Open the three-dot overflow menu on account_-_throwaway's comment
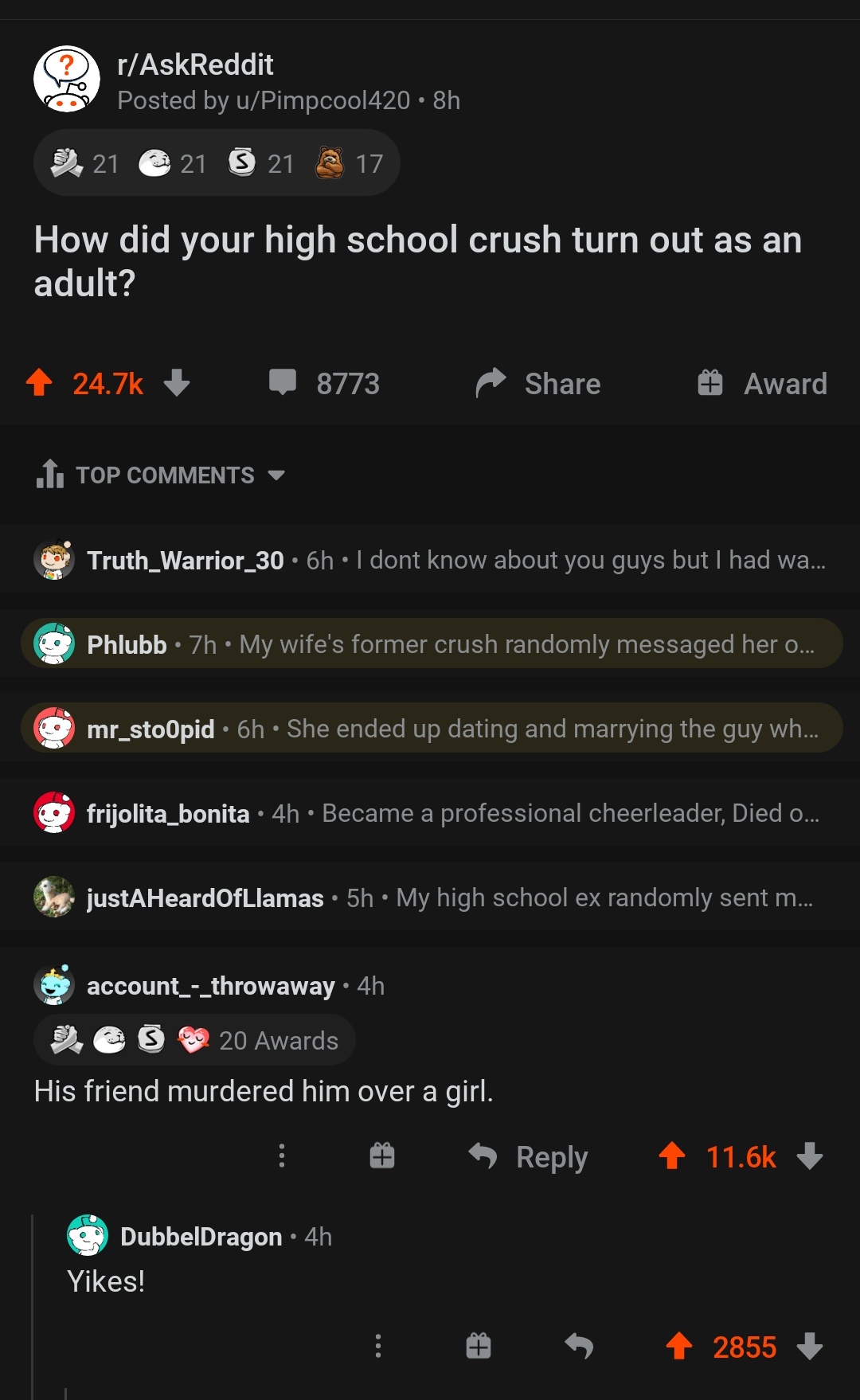The width and height of the screenshot is (860, 1400). click(x=282, y=1156)
